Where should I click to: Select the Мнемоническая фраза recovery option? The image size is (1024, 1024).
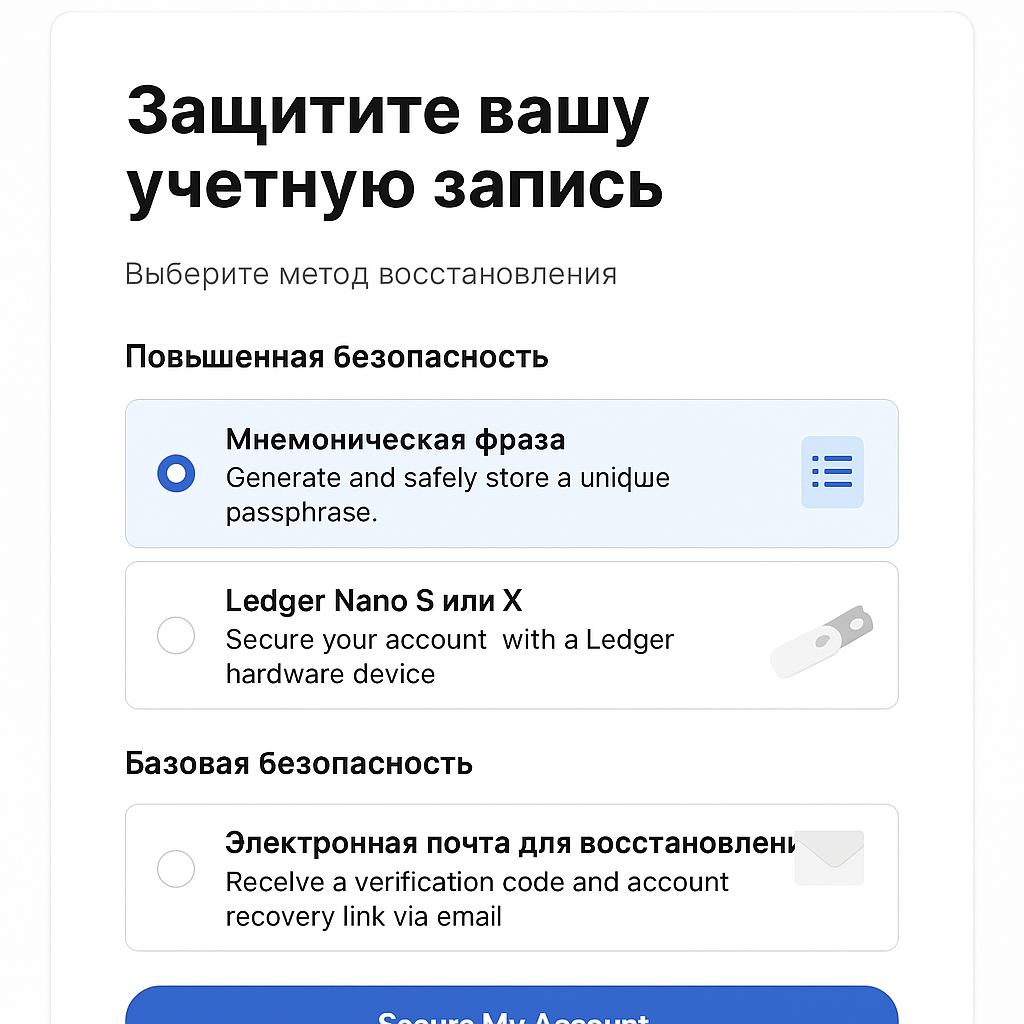tap(177, 474)
